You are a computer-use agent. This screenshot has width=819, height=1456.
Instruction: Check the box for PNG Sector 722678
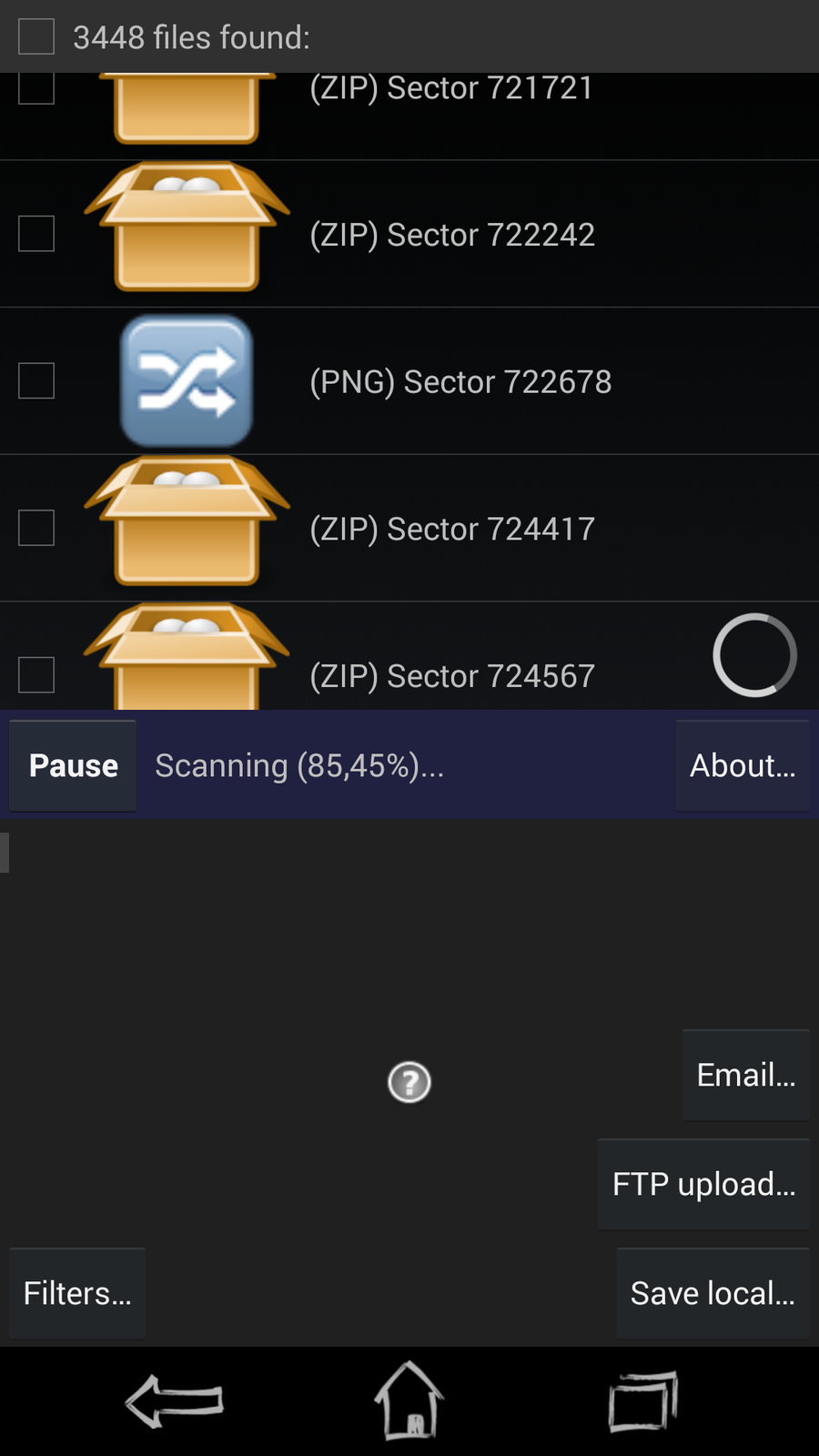[36, 380]
